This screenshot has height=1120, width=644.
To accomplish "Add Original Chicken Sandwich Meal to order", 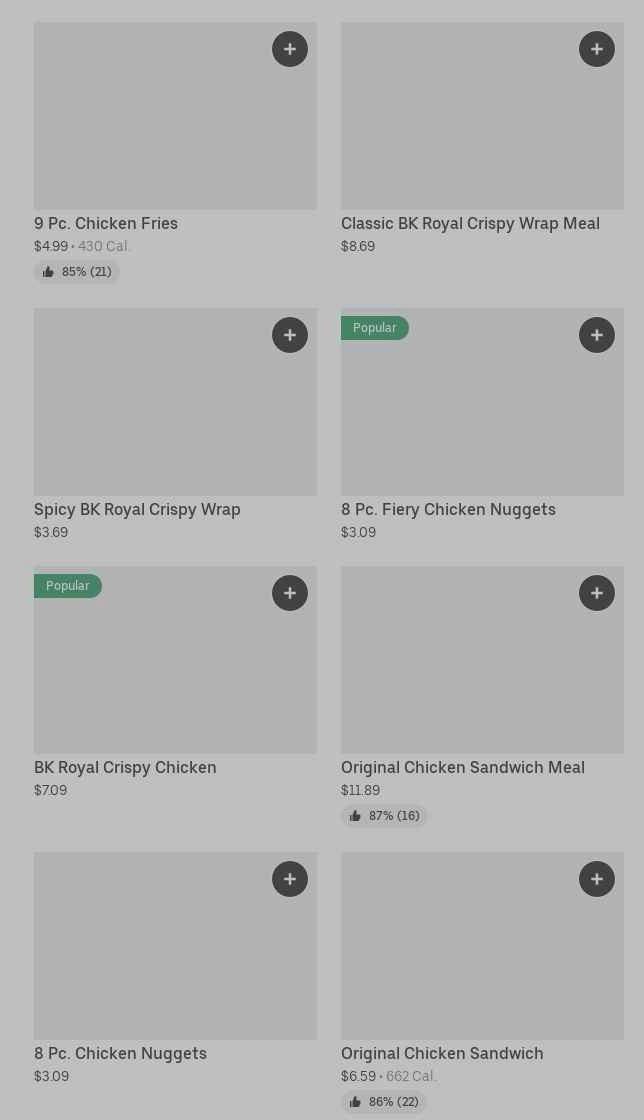I will (x=597, y=593).
